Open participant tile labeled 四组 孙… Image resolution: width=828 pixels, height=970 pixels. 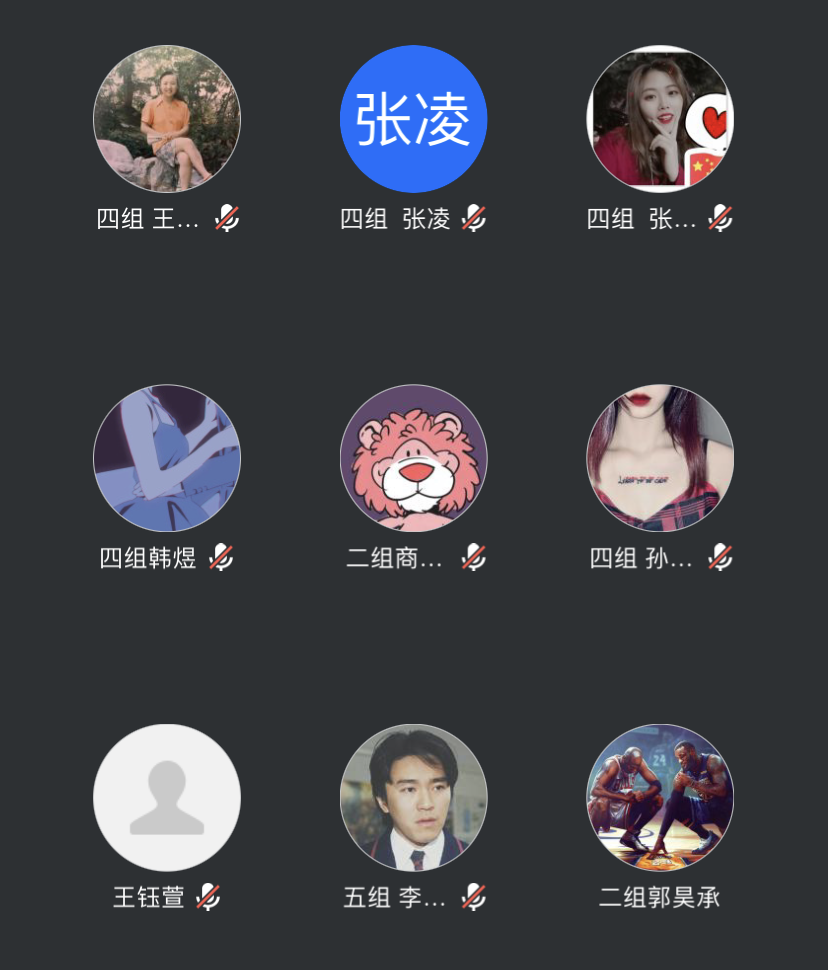click(660, 458)
